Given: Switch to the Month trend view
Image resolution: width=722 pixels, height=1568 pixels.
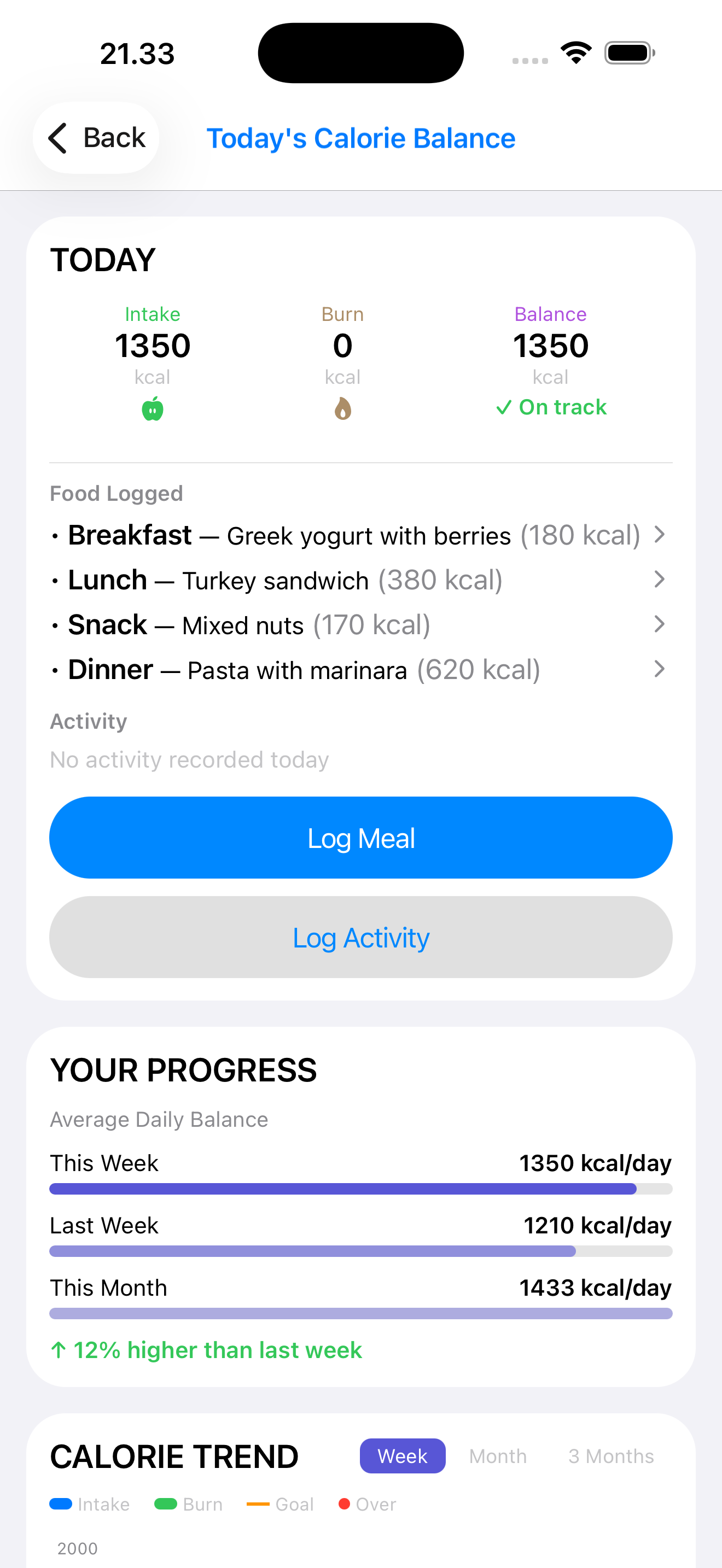Looking at the screenshot, I should coord(497,1455).
